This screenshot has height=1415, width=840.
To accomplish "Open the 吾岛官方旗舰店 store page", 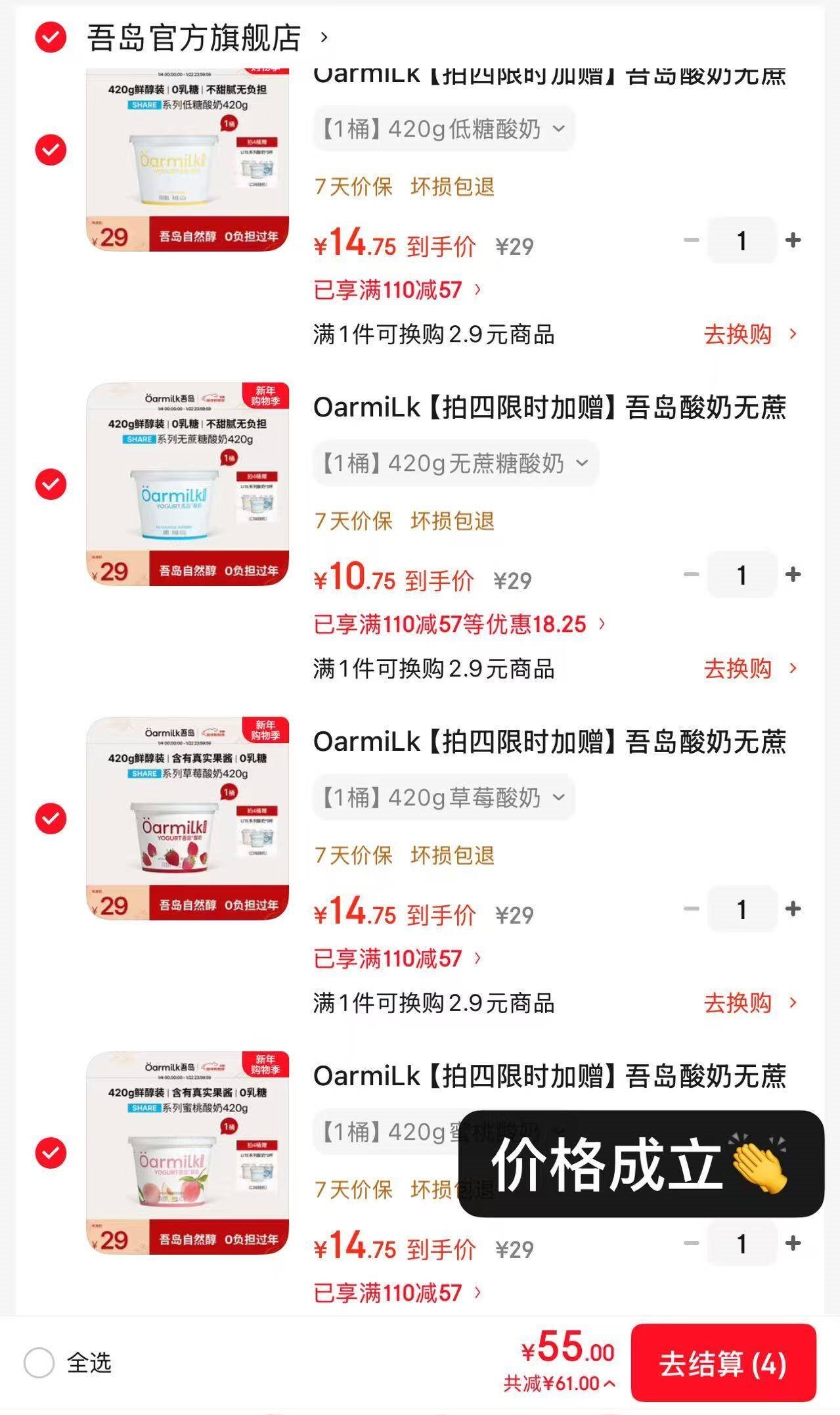I will pos(194,37).
